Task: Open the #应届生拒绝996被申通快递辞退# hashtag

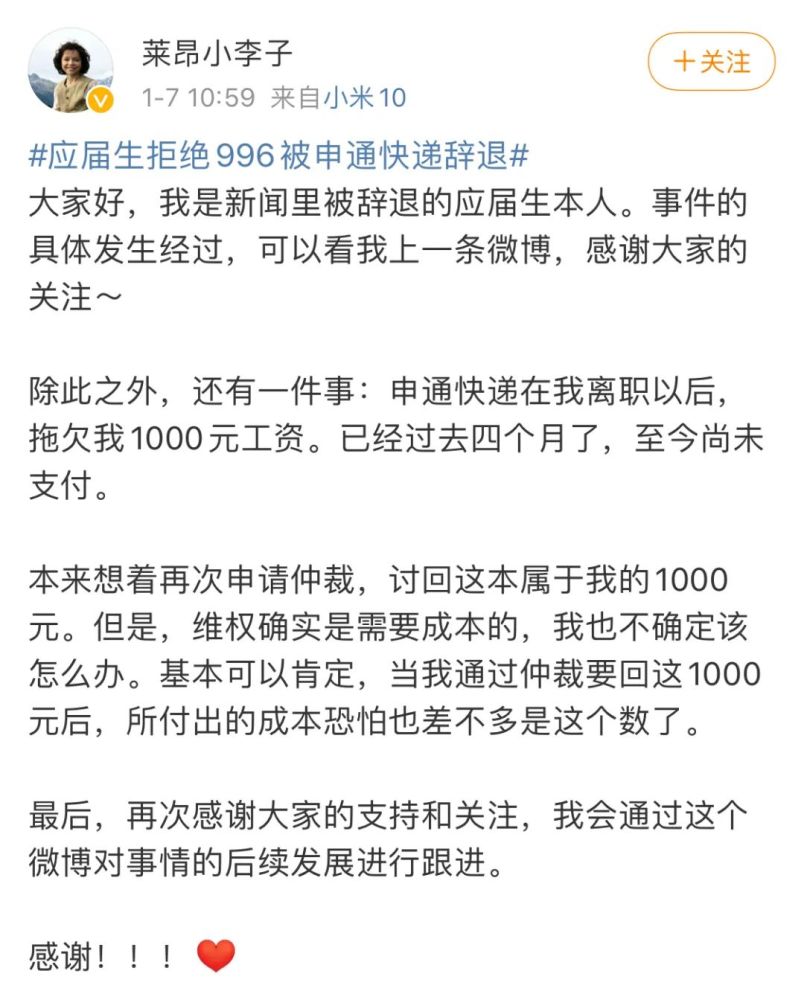Action: (x=279, y=156)
